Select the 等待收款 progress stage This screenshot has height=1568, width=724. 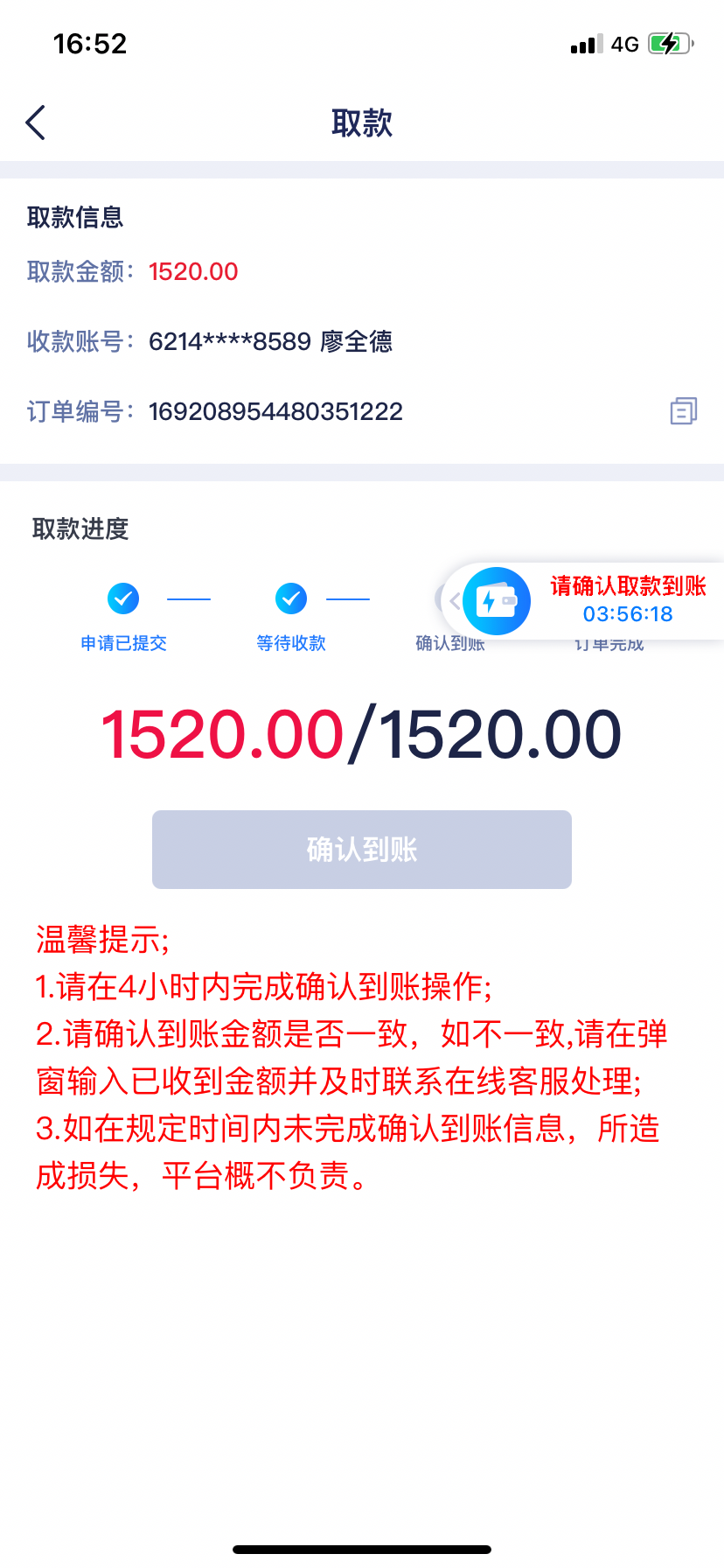coord(290,643)
